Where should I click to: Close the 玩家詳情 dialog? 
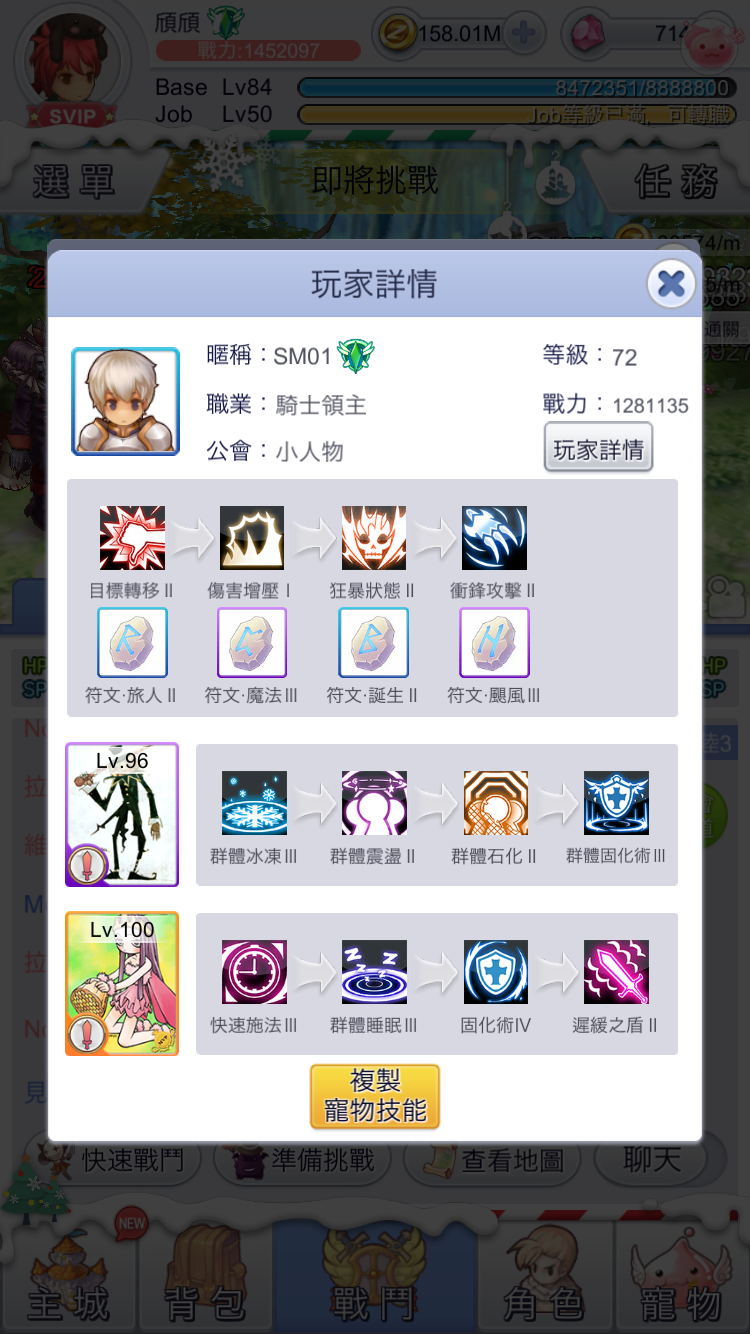click(671, 285)
